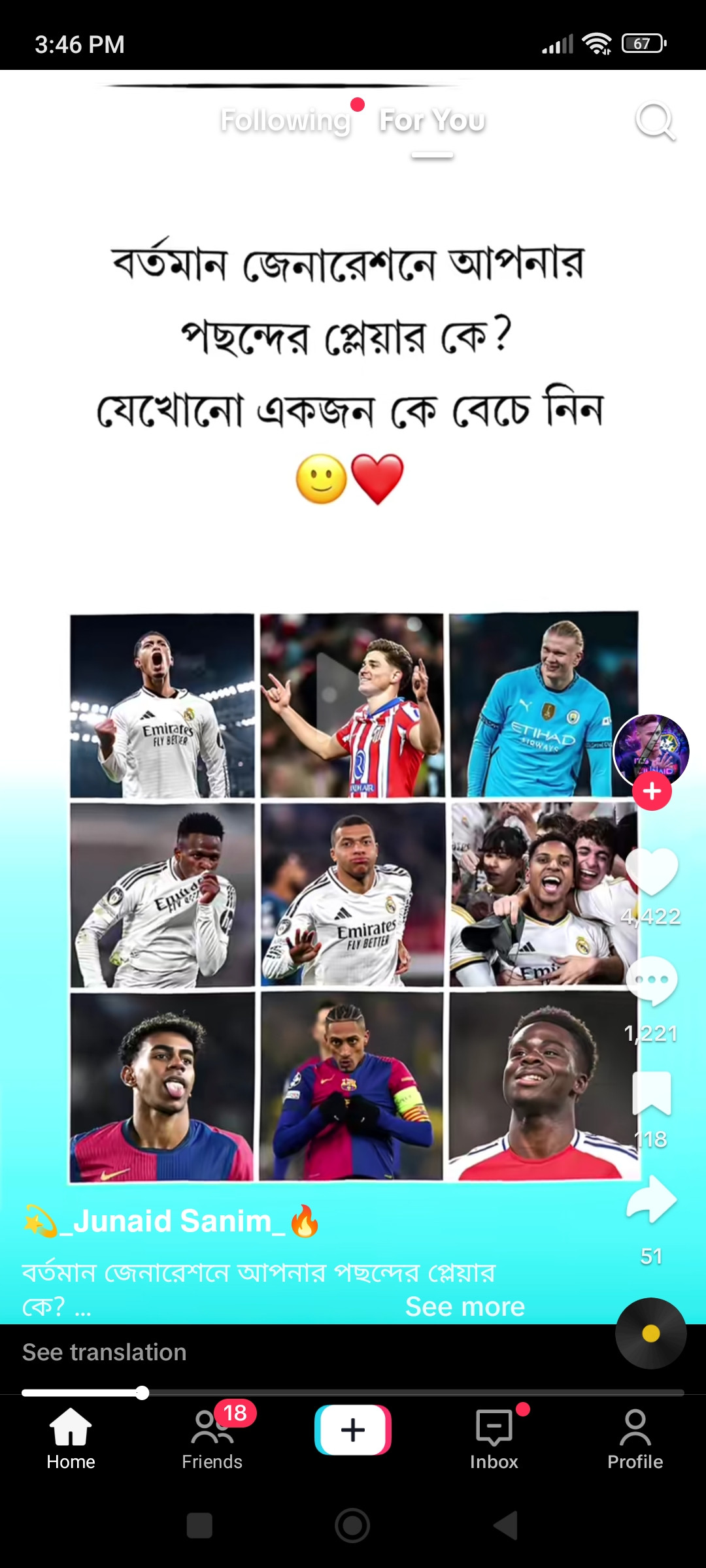706x1568 pixels.
Task: Tap the system back triangle
Action: click(x=505, y=1526)
